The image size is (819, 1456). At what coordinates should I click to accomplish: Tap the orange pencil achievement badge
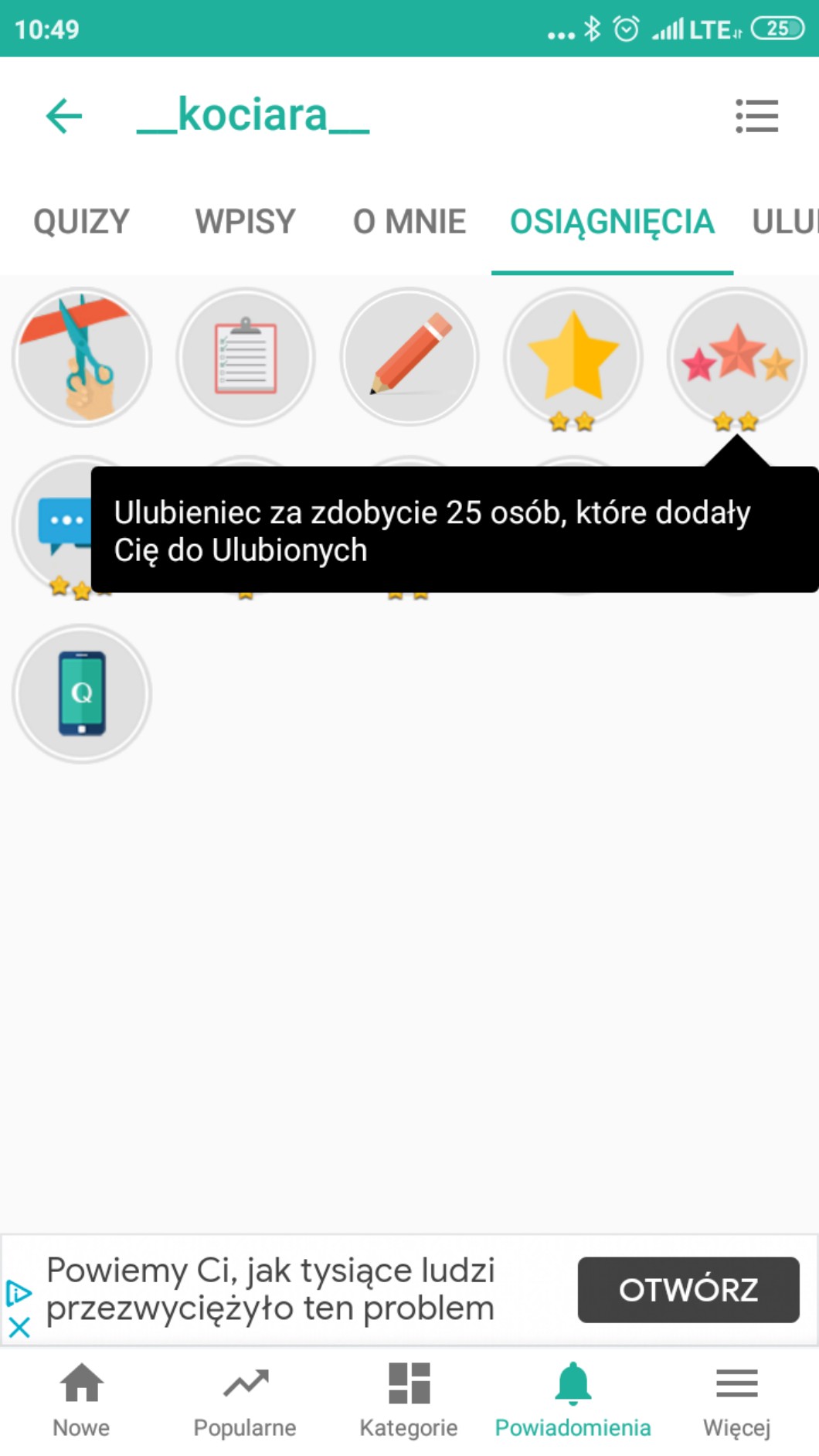point(409,357)
